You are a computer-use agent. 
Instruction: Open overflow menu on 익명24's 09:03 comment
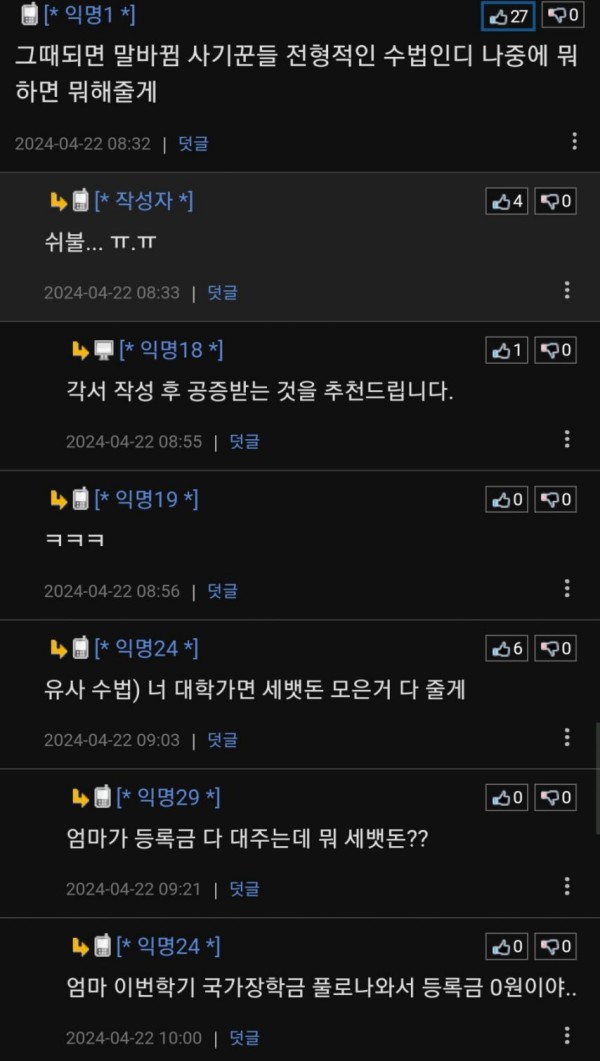567,738
